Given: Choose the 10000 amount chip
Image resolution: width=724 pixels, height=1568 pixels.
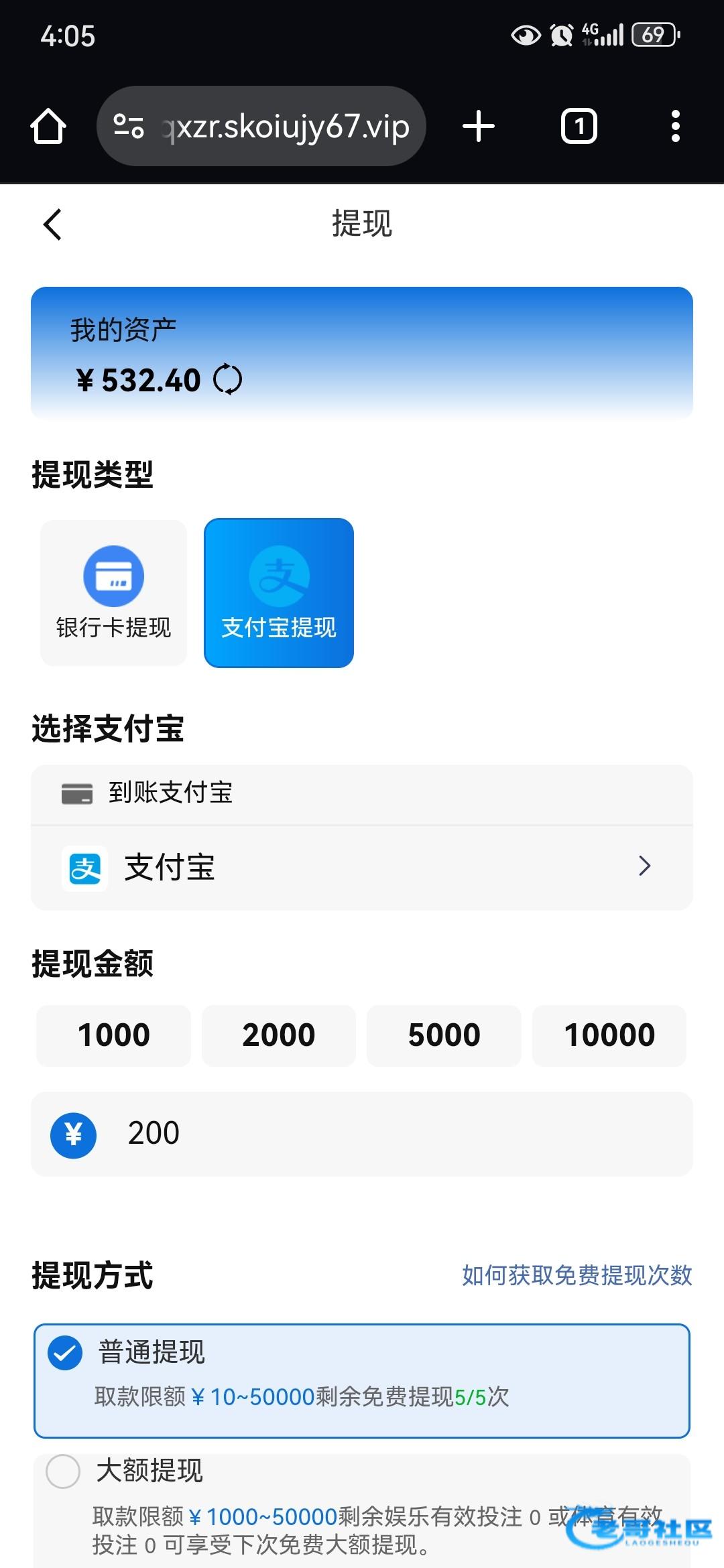Looking at the screenshot, I should pos(609,1035).
